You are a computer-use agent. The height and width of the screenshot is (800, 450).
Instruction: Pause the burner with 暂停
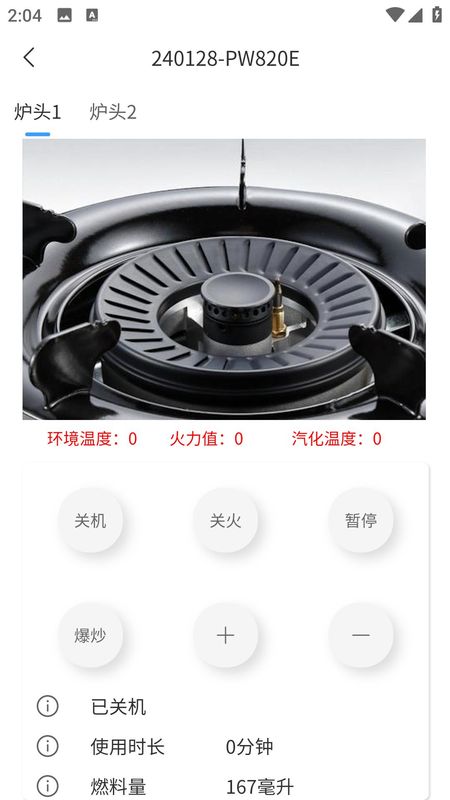point(361,520)
